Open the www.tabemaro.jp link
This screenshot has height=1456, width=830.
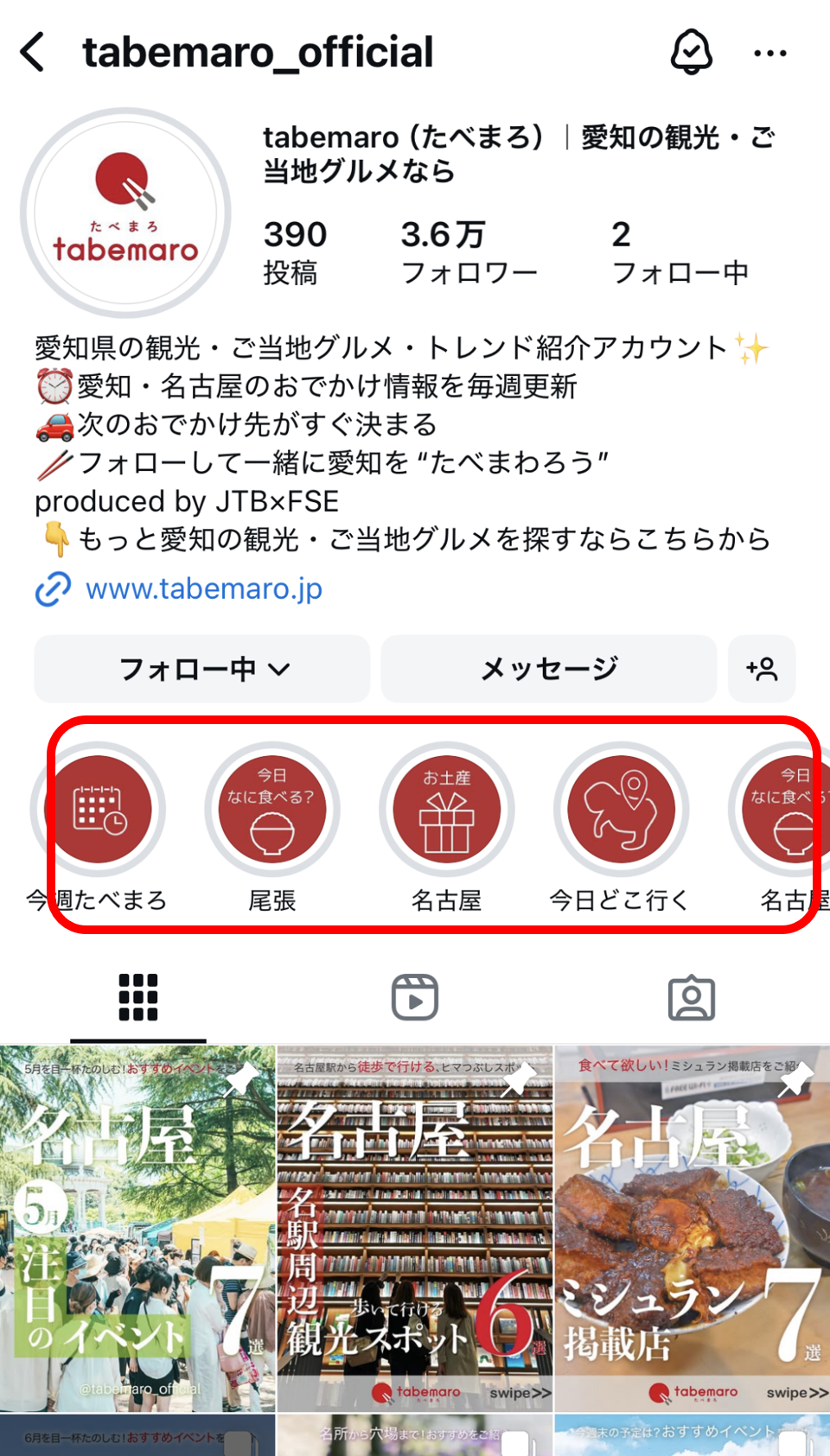coord(203,589)
